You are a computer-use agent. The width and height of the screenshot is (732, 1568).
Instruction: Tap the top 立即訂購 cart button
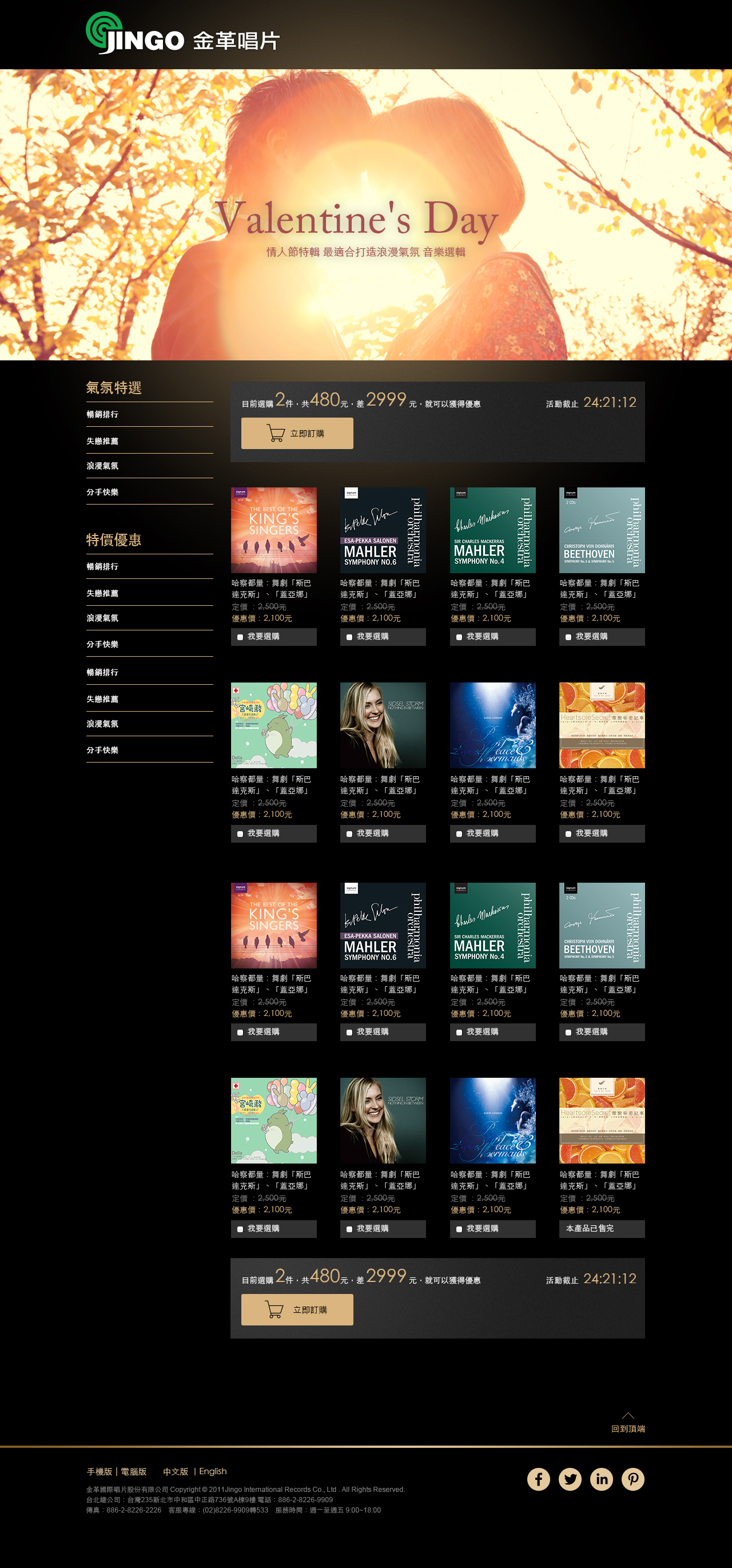(x=297, y=433)
